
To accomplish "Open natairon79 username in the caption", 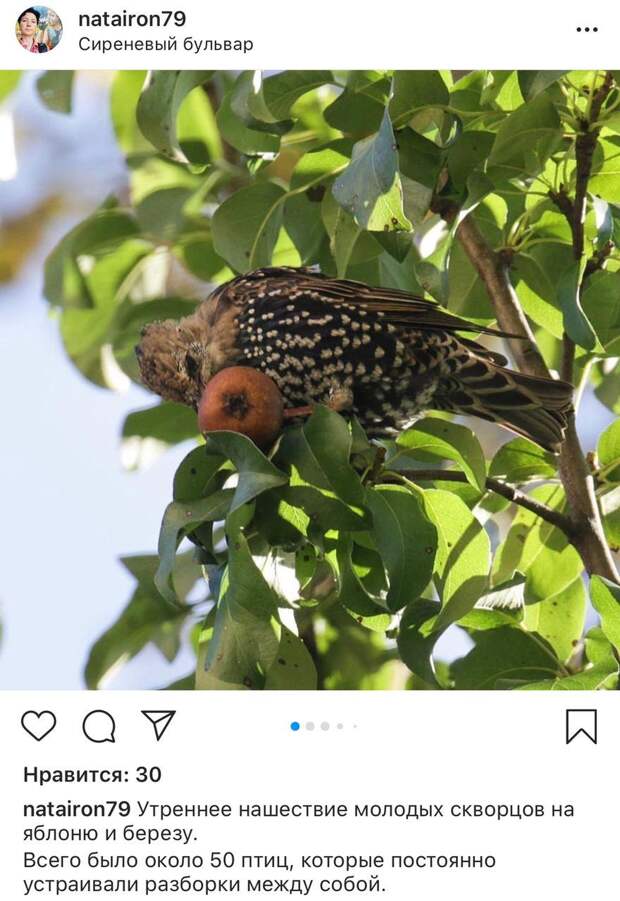I will (x=76, y=809).
